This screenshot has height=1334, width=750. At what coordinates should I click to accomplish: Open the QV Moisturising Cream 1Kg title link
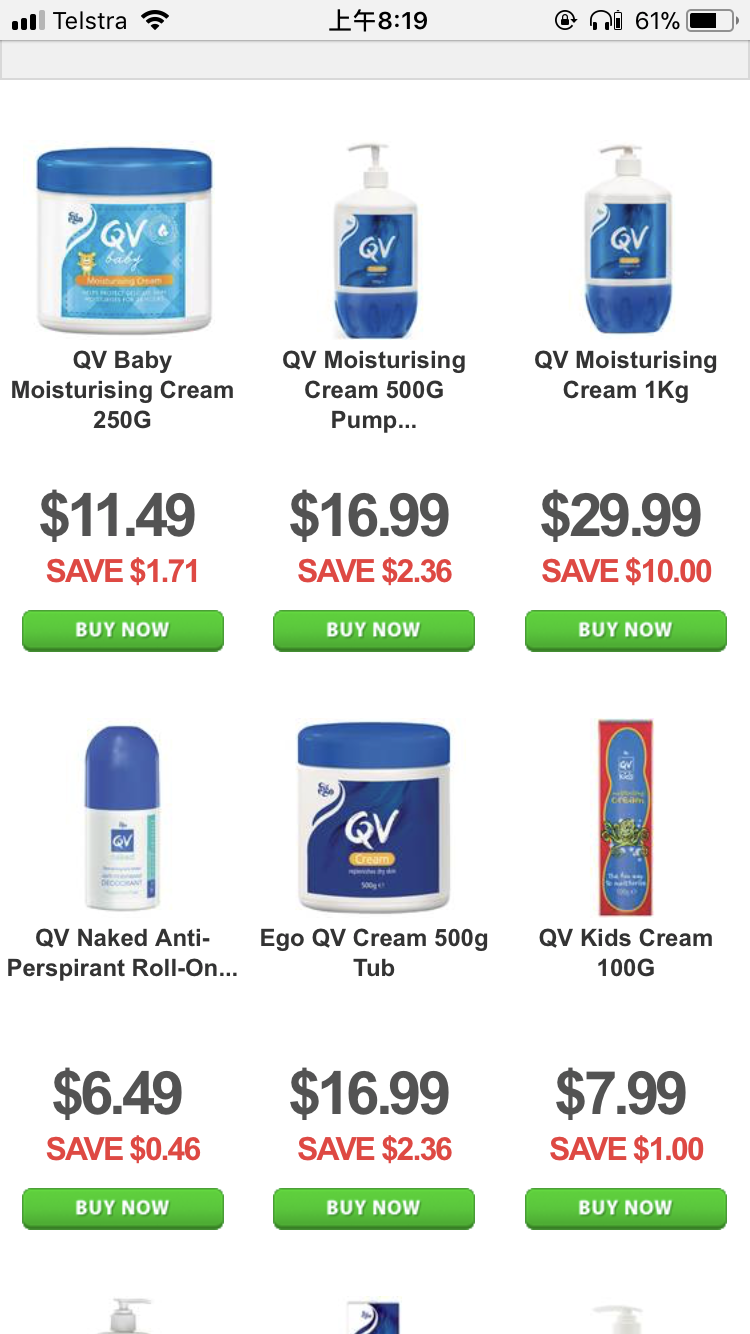point(626,375)
